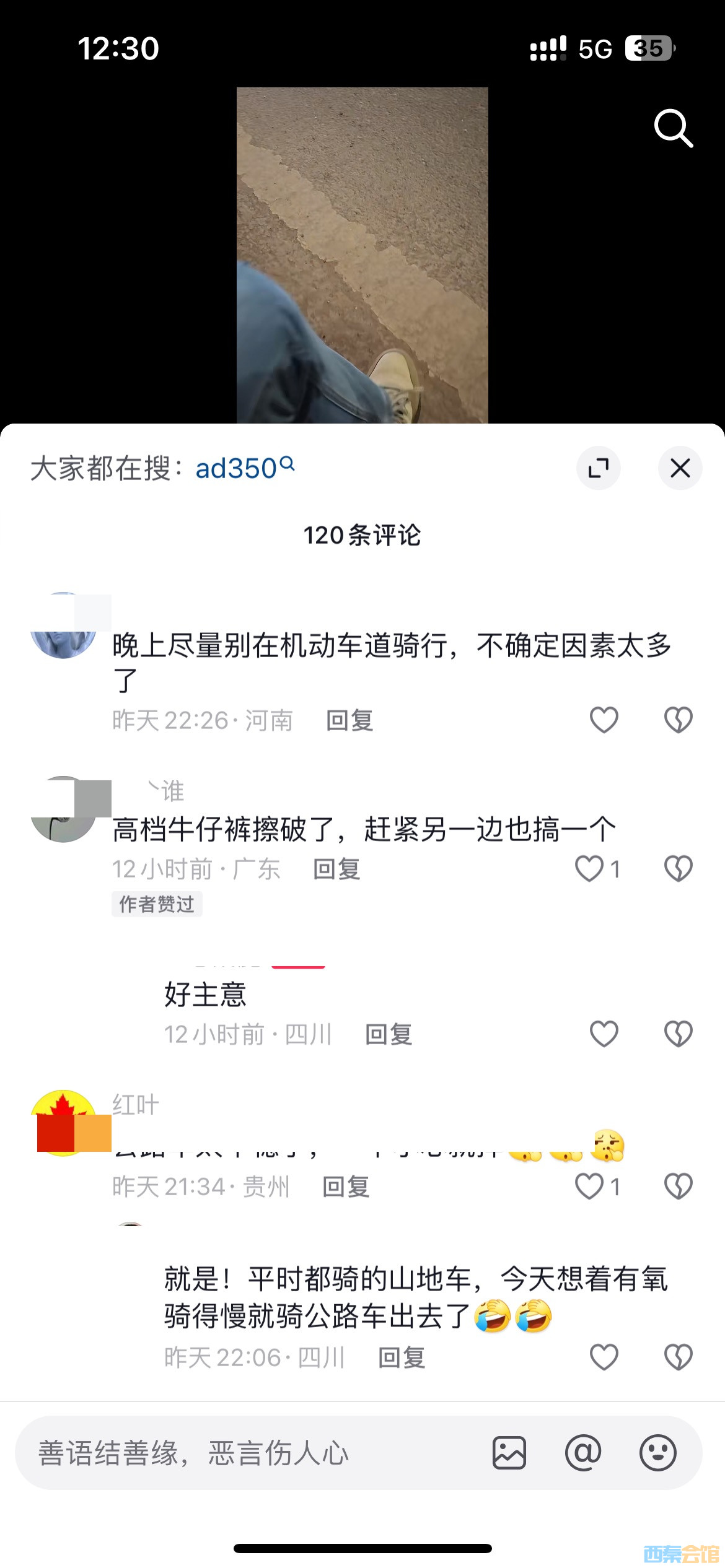The width and height of the screenshot is (725, 1568).
Task: Open the emoji picker in comment bar
Action: tap(657, 1453)
